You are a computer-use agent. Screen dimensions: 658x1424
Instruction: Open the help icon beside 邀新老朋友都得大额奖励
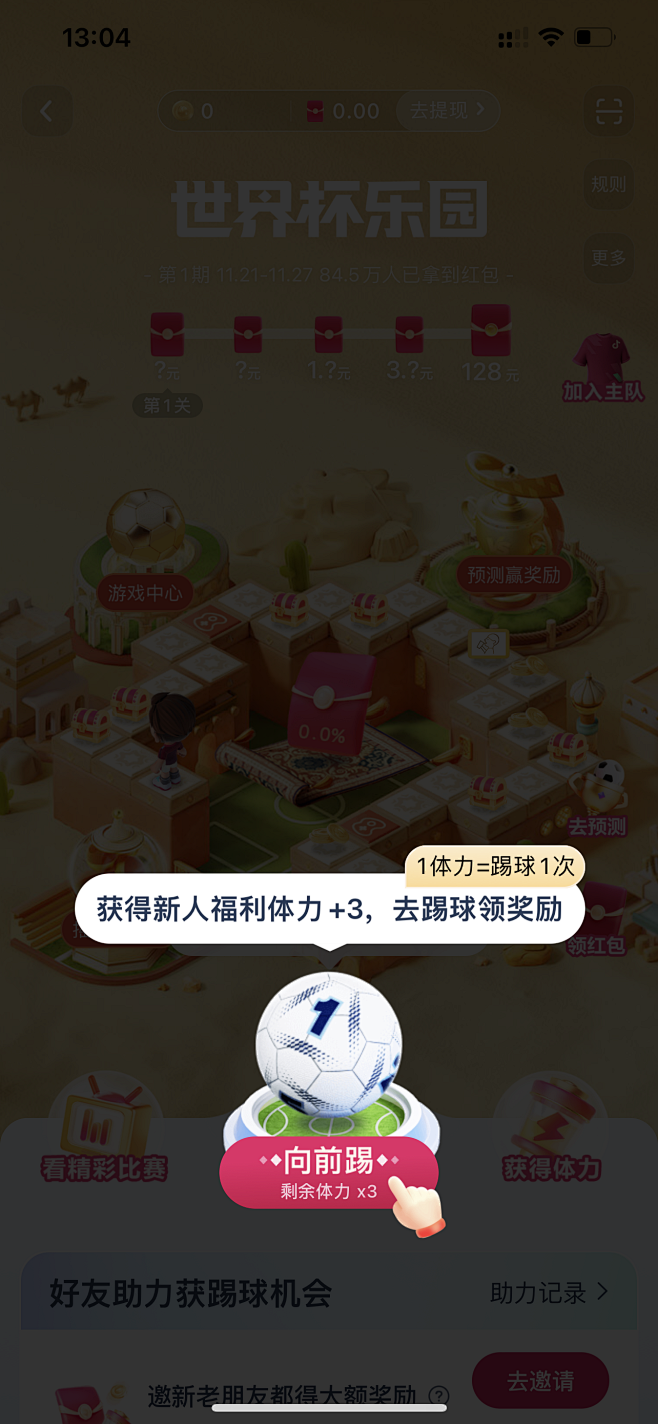point(438,1395)
